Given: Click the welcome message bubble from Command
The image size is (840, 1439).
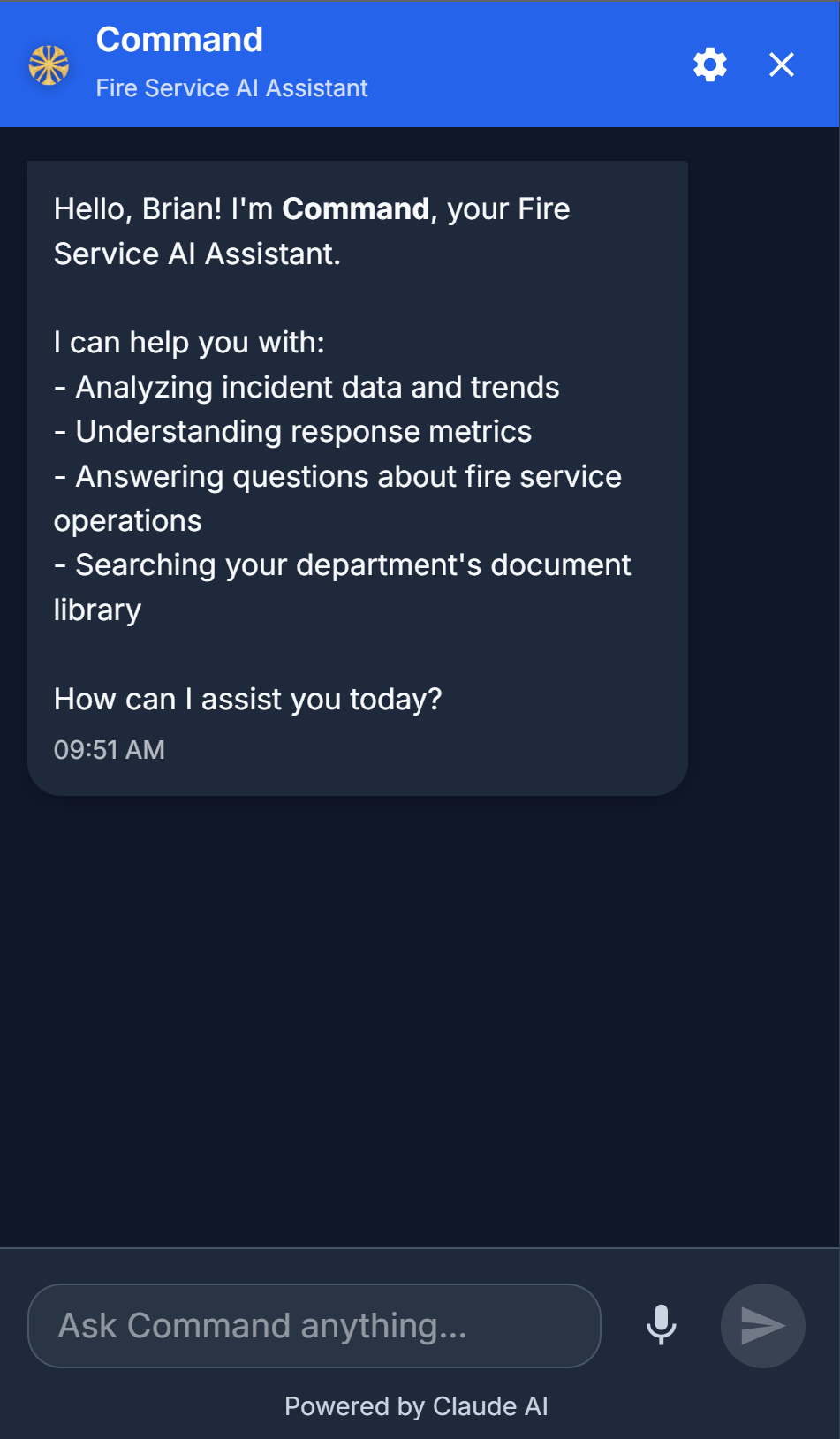Looking at the screenshot, I should pyautogui.click(x=358, y=477).
